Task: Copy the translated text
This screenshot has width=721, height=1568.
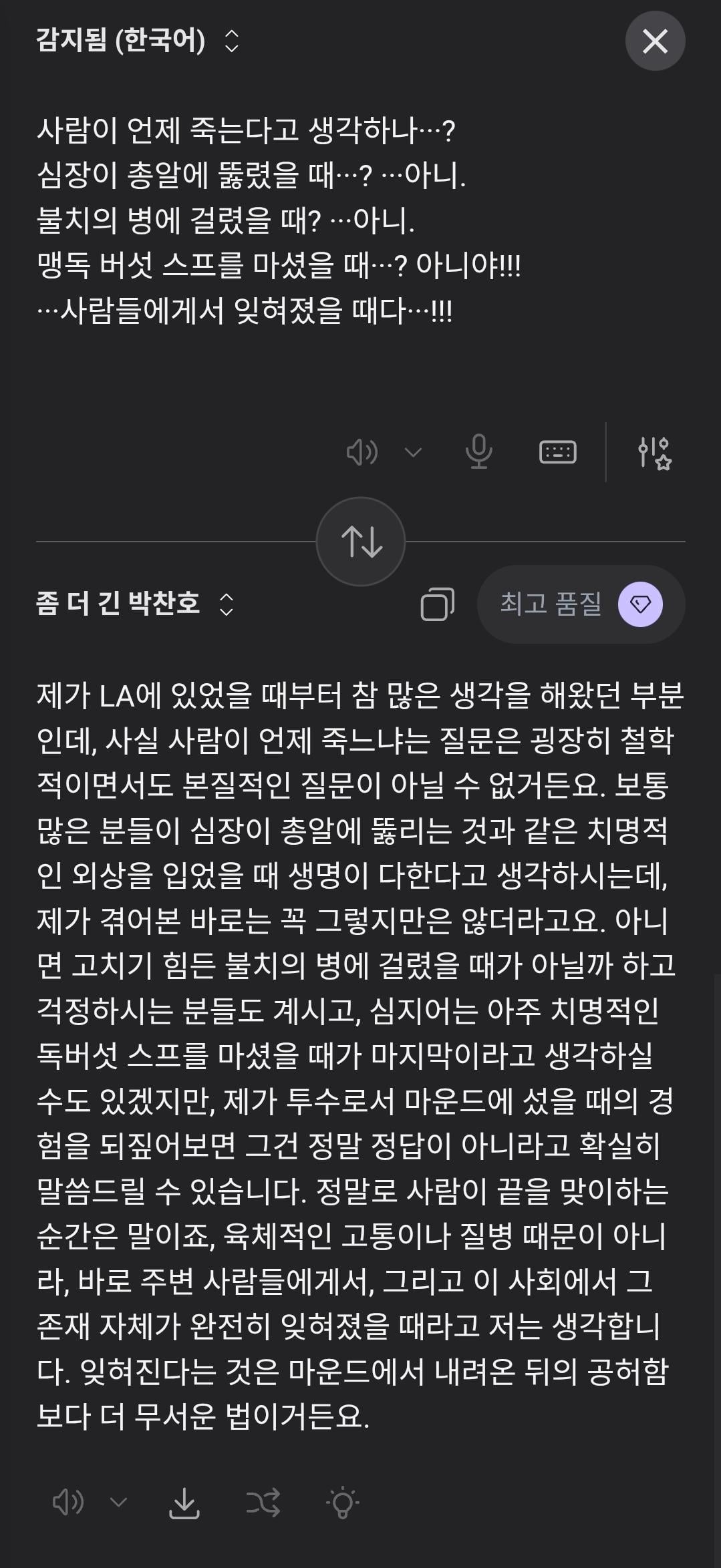Action: [x=438, y=604]
